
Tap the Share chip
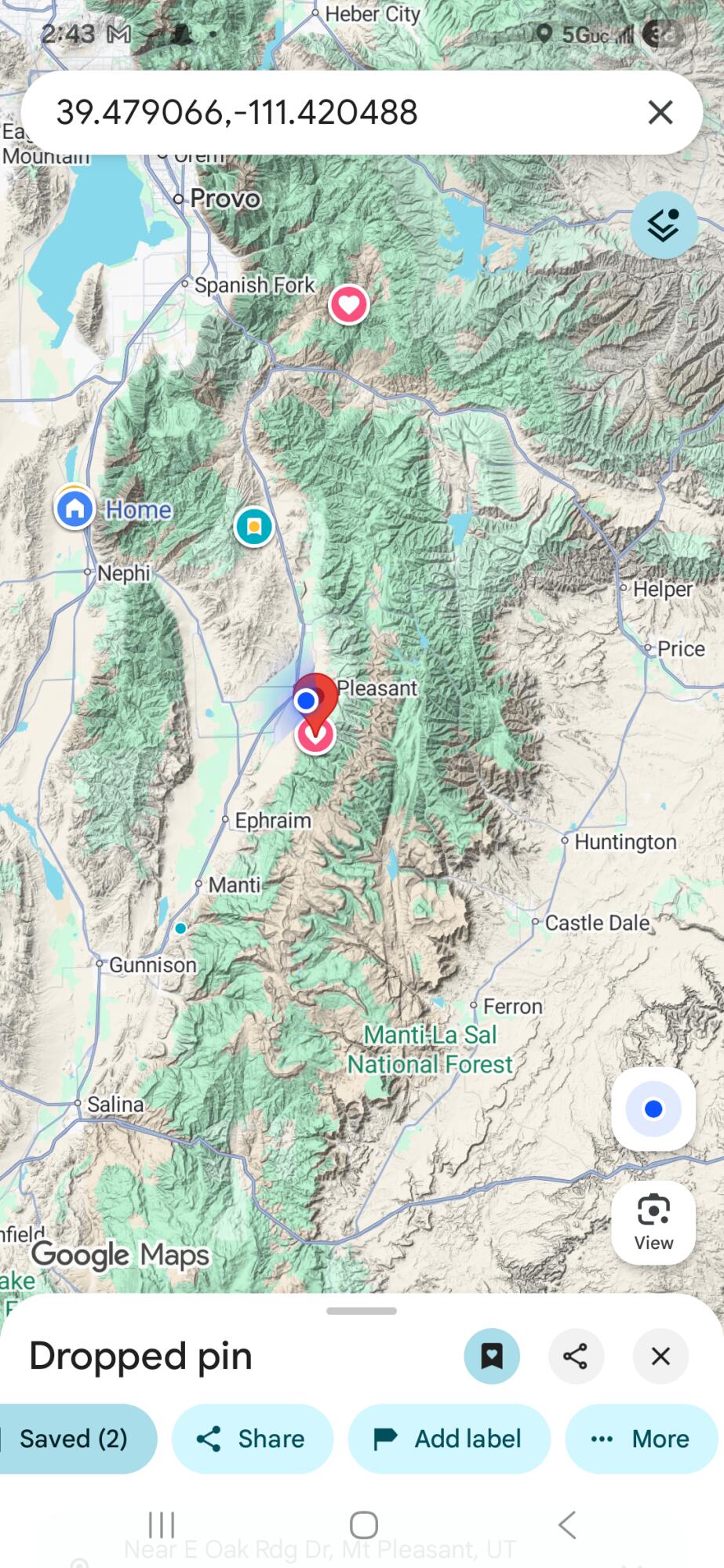pos(252,1439)
